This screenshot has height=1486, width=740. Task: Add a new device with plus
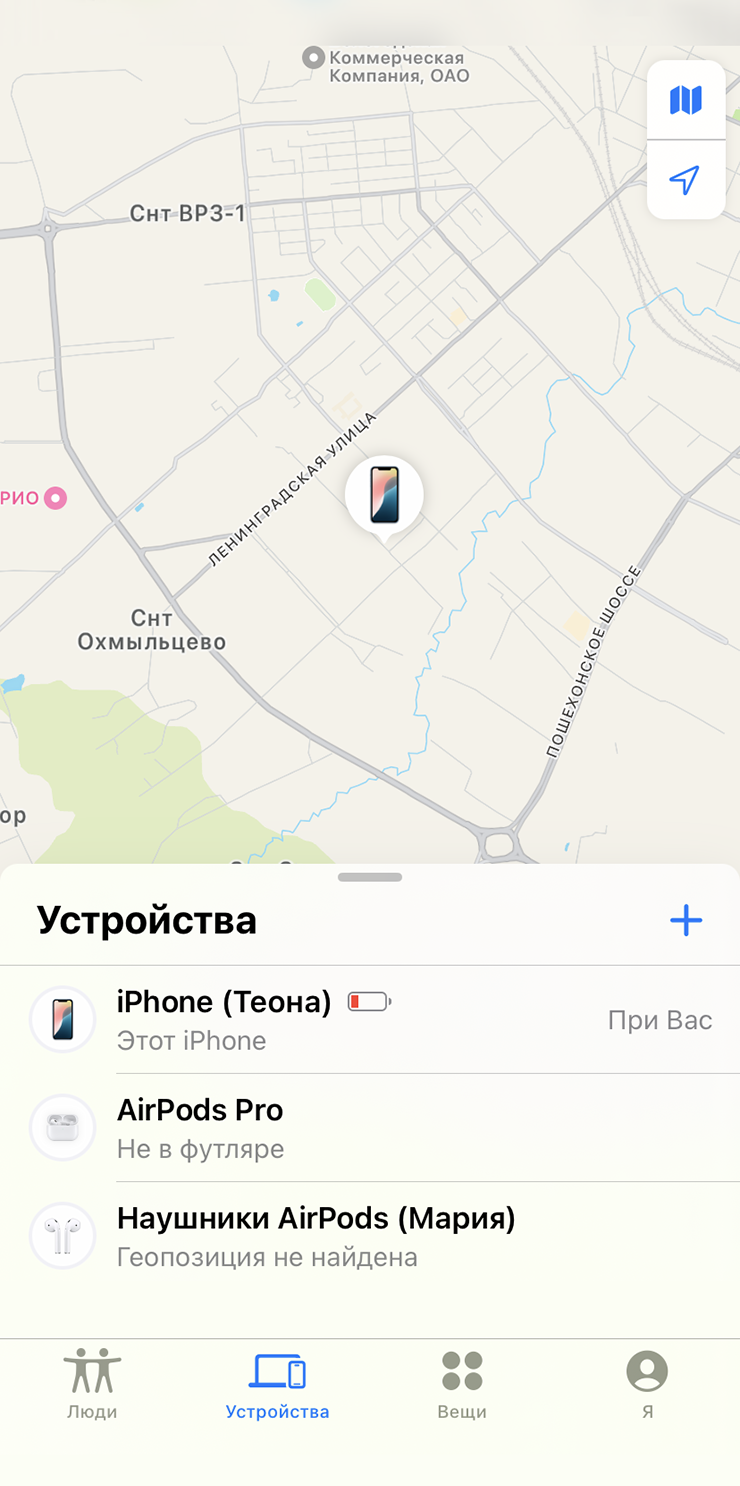(686, 920)
